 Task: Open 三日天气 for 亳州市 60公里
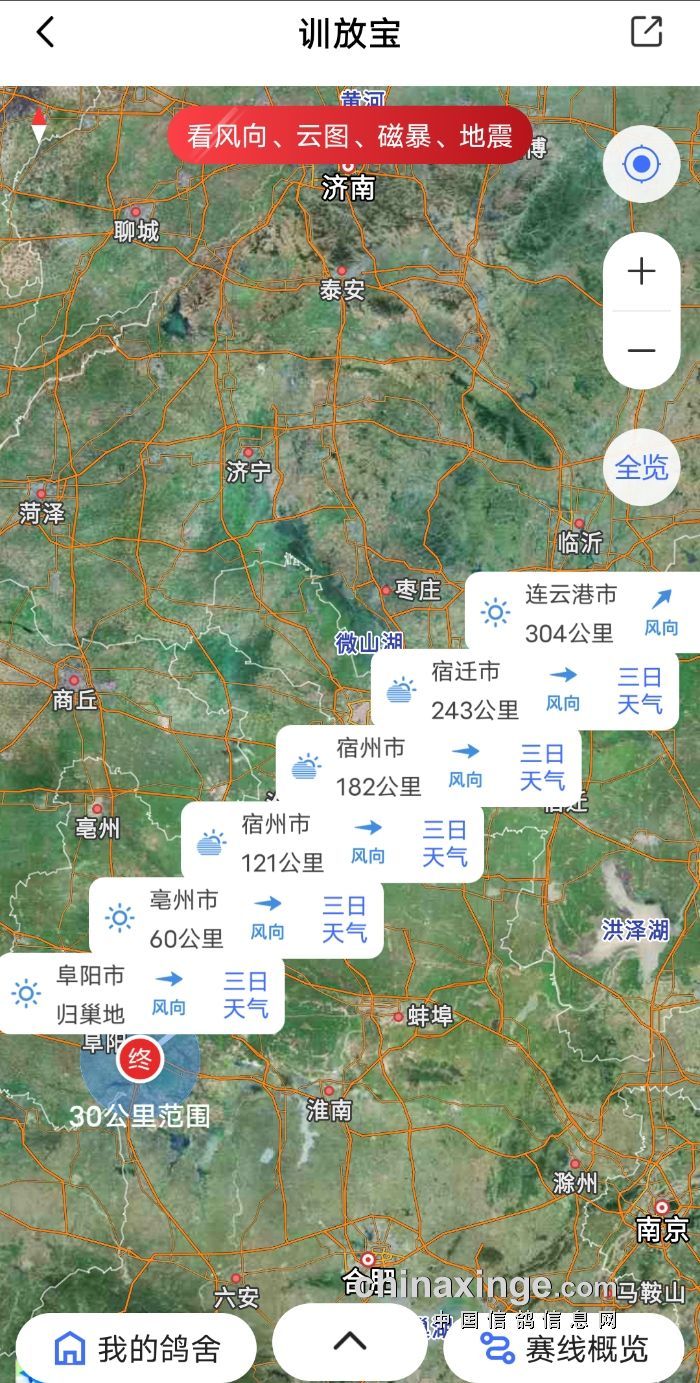click(x=345, y=918)
